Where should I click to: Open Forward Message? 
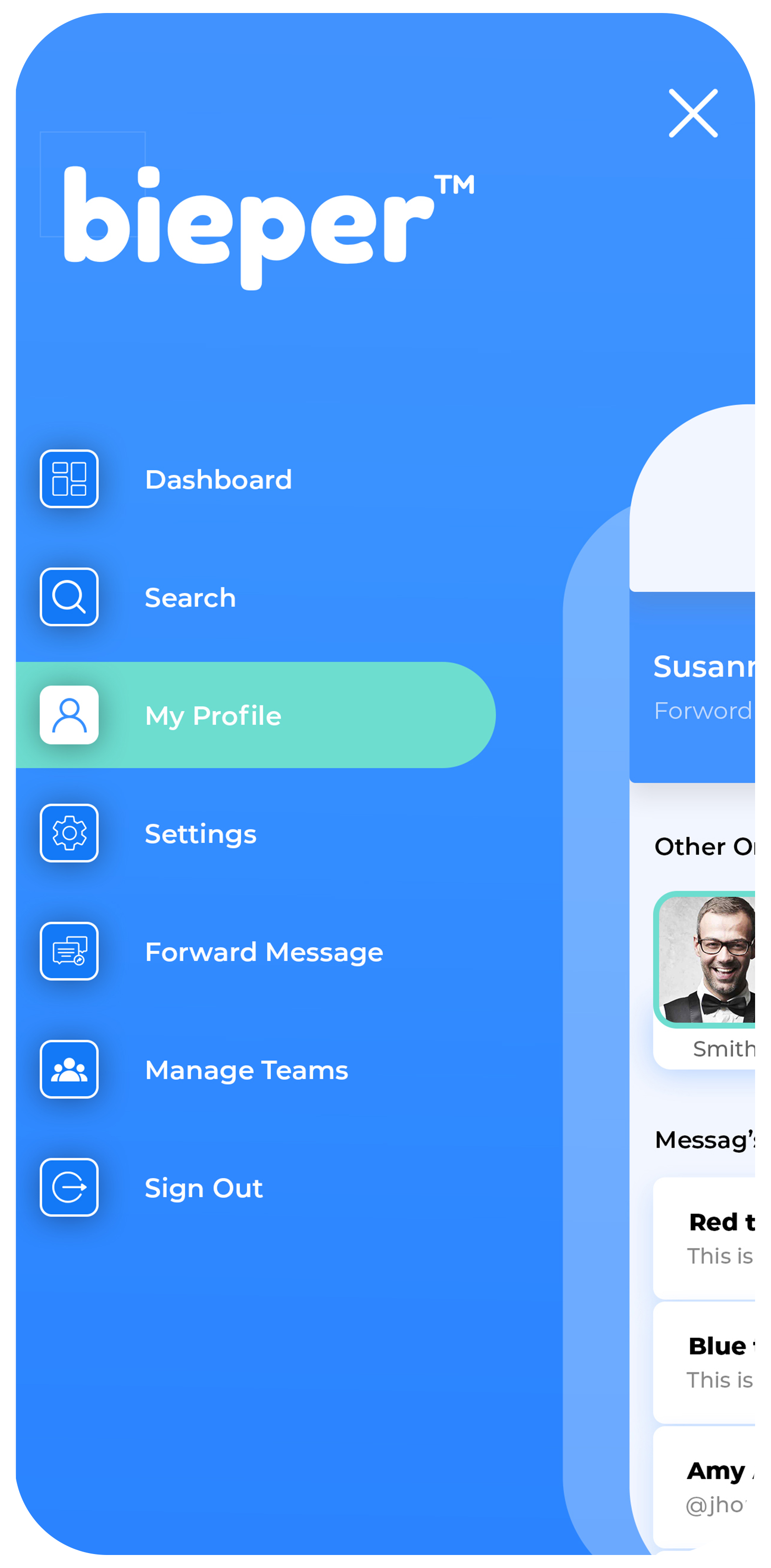pyautogui.click(x=263, y=951)
